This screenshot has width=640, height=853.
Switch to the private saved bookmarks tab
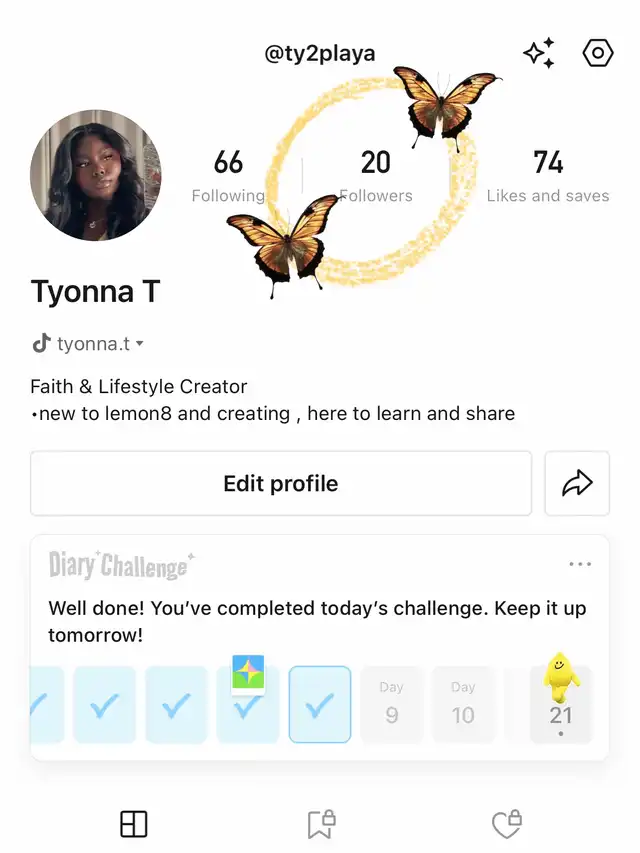(x=320, y=824)
